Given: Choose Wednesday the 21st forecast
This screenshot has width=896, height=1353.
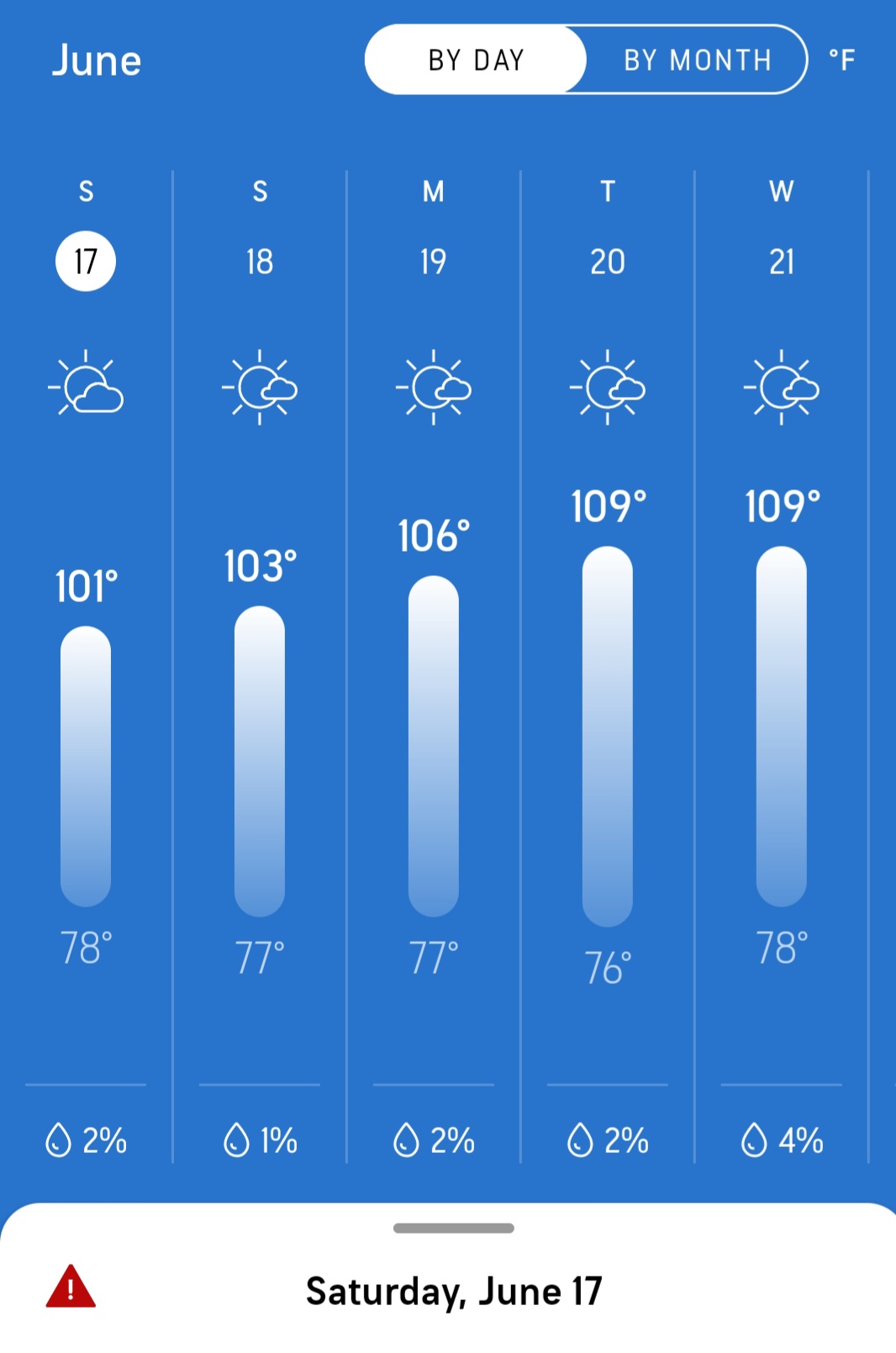Looking at the screenshot, I should click(x=782, y=262).
